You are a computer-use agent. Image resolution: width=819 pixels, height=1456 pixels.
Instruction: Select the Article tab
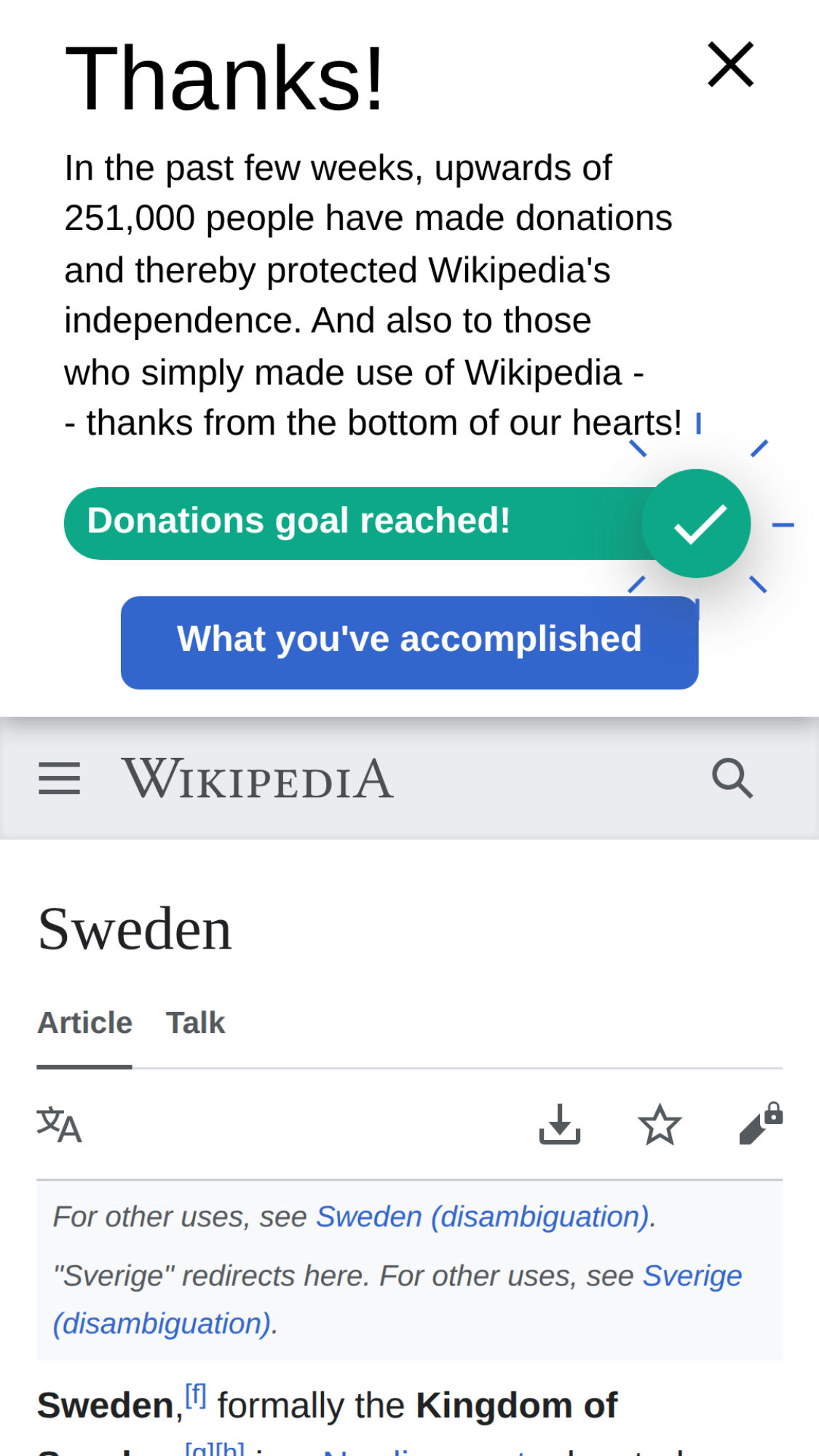84,1023
